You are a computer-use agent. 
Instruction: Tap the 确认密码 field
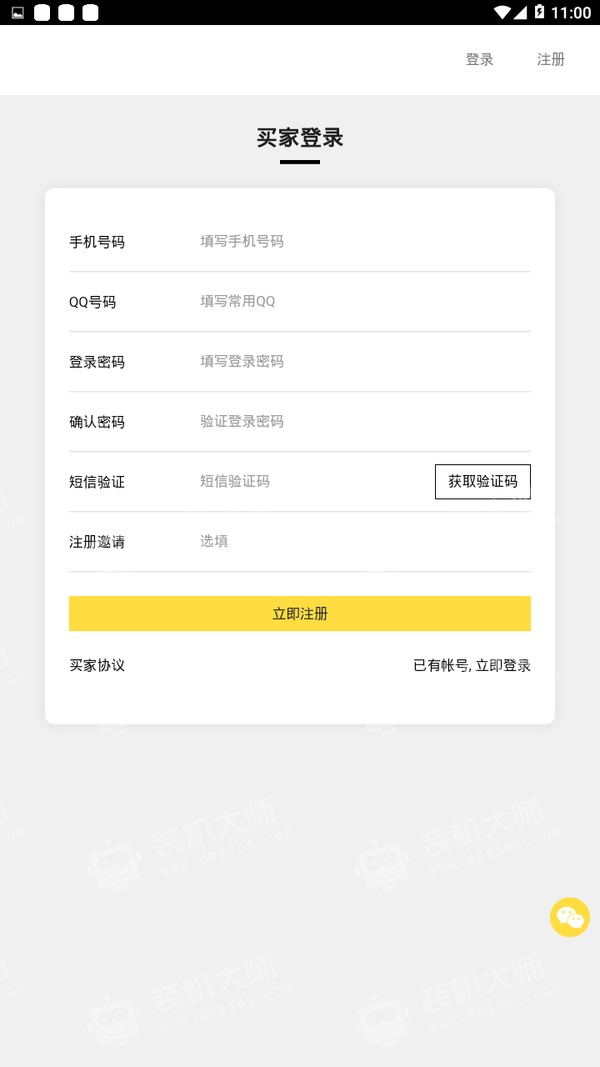[360, 421]
